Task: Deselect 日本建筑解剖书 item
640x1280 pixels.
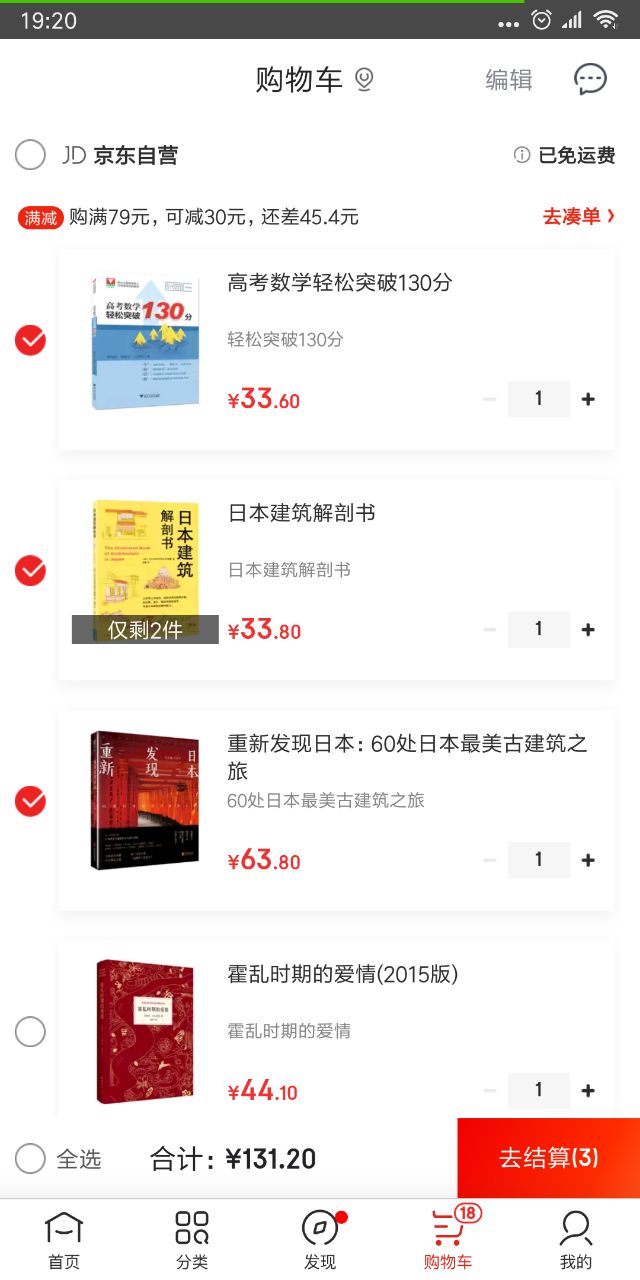Action: coord(30,571)
